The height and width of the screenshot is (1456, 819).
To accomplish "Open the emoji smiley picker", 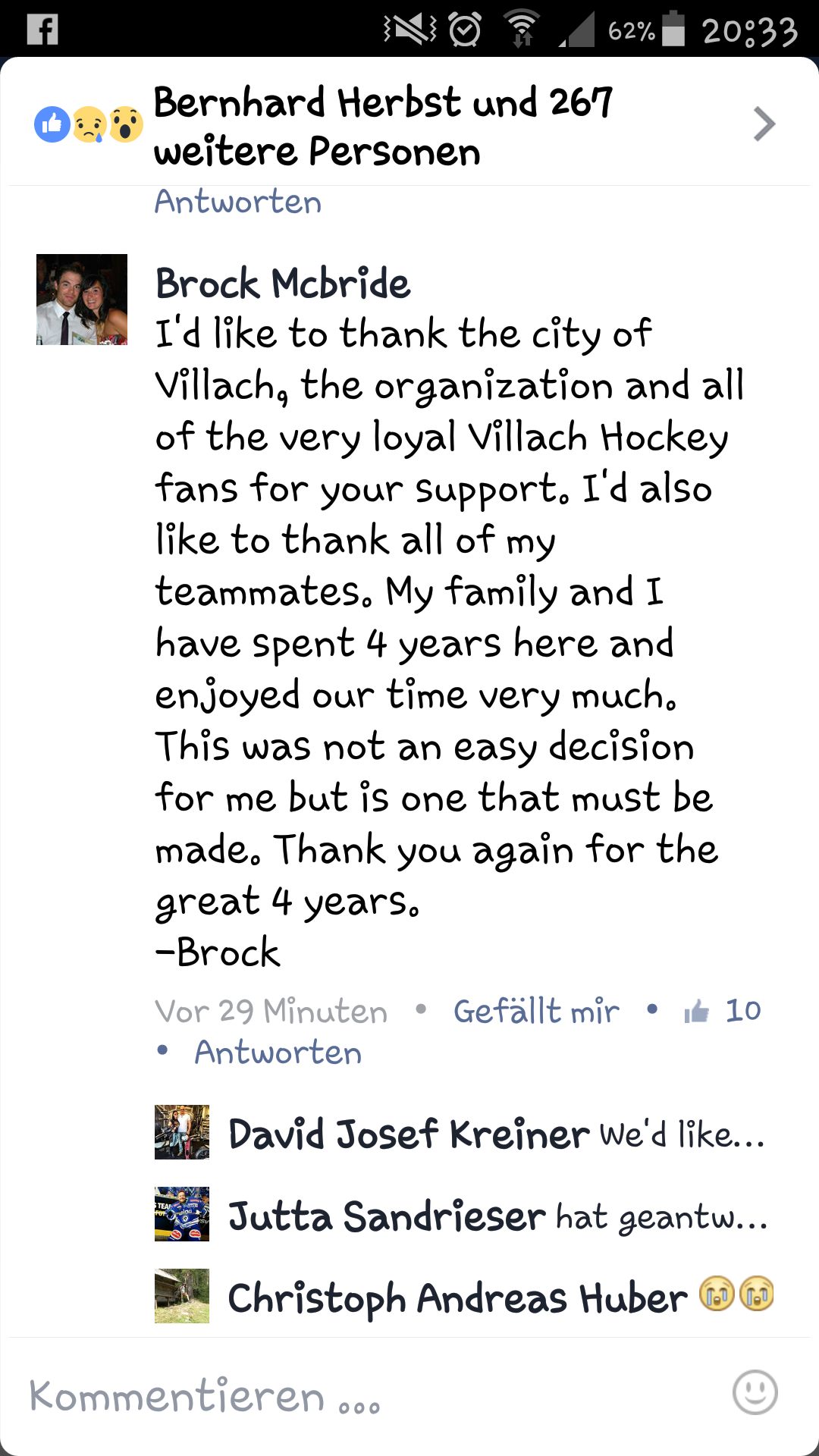I will coord(755,1392).
